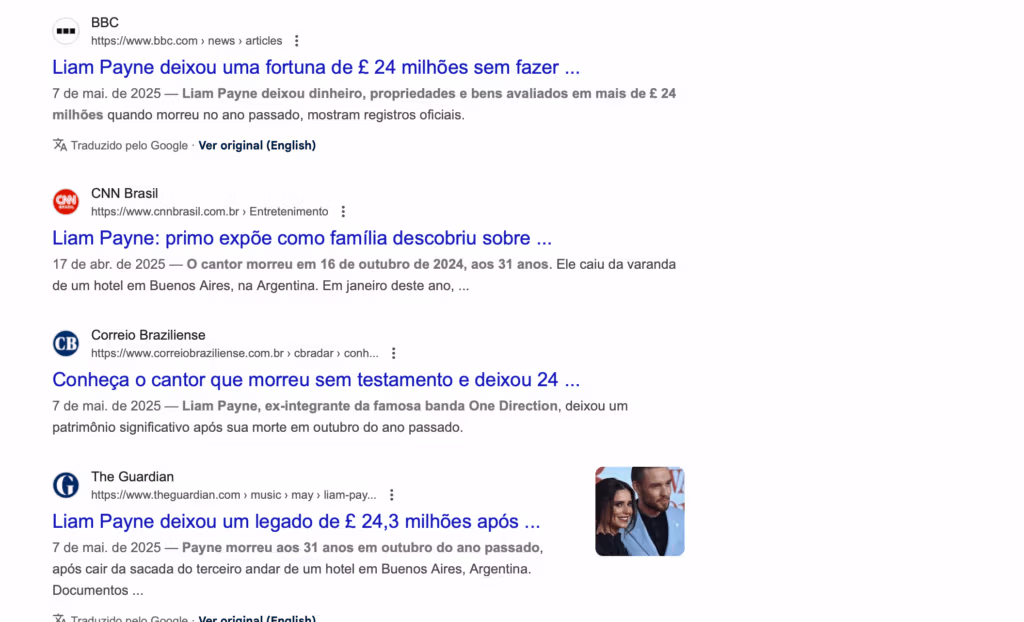Open more options for the CNN Brasil result
This screenshot has width=1024, height=622.
coord(343,212)
